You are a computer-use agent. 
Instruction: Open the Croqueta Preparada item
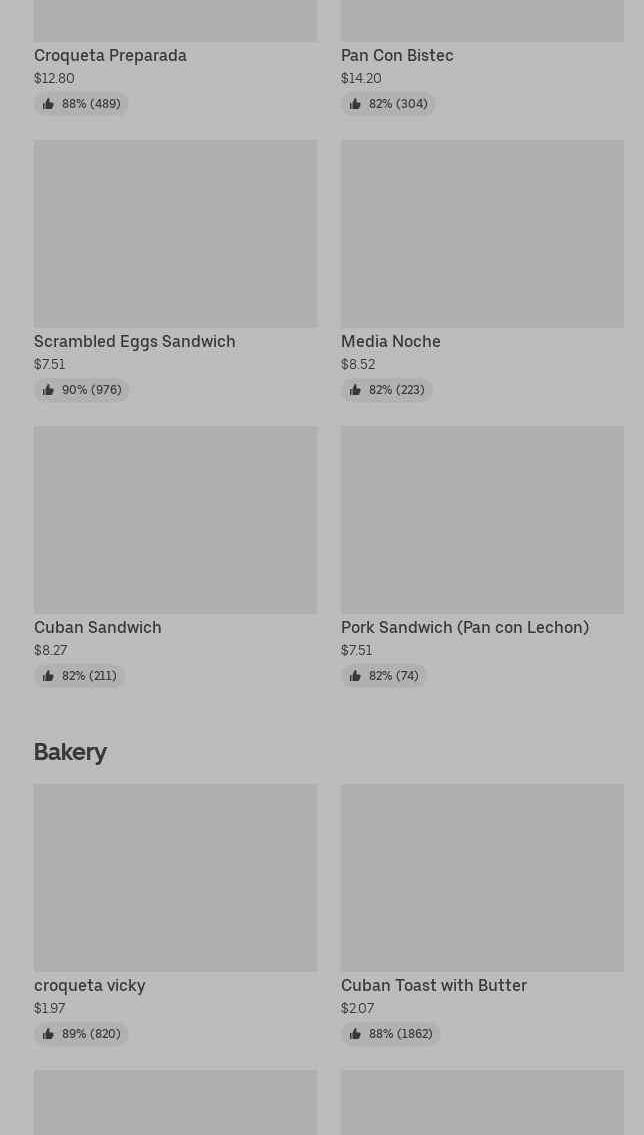110,55
